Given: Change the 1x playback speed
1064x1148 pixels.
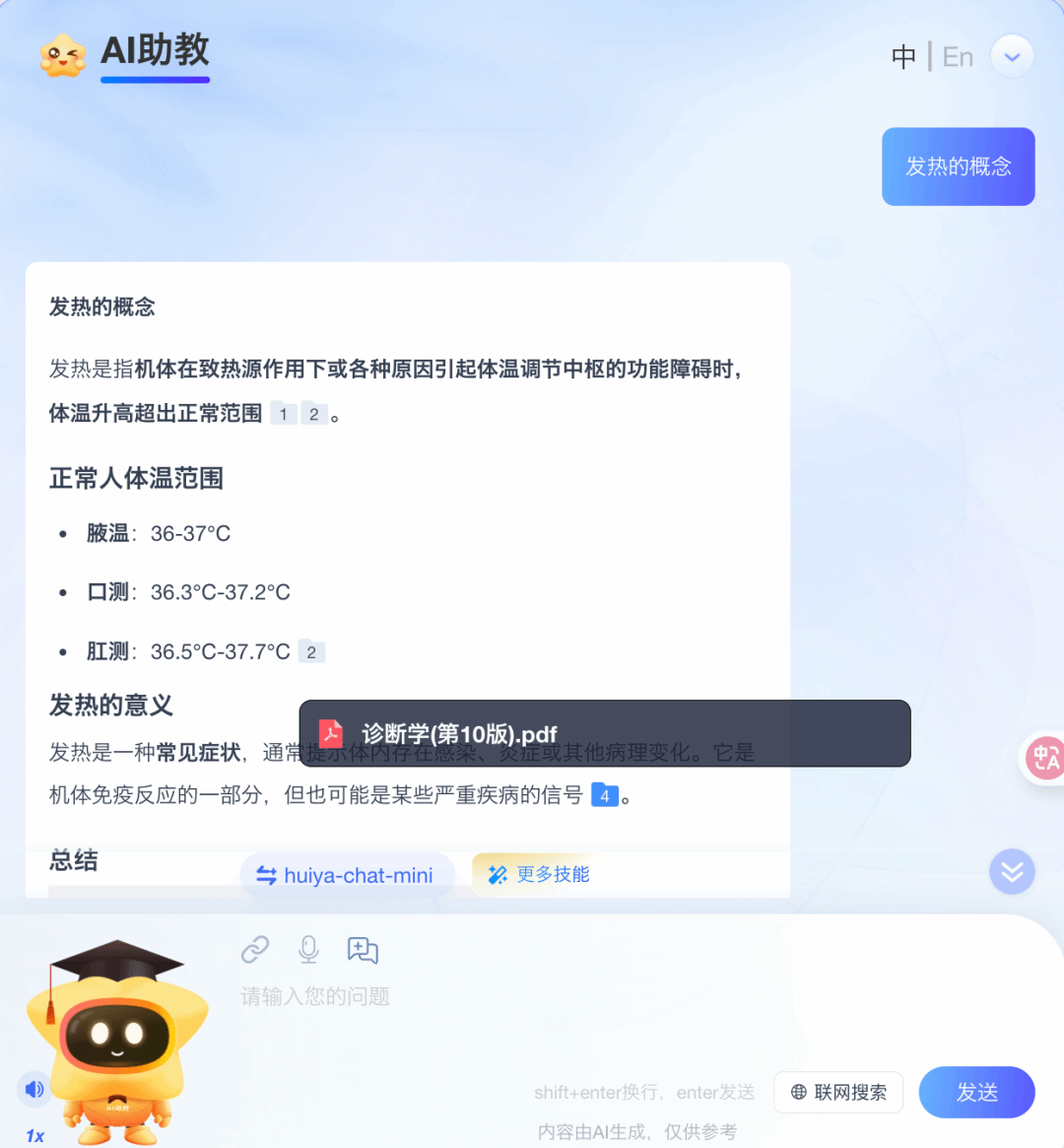Looking at the screenshot, I should [x=34, y=1136].
